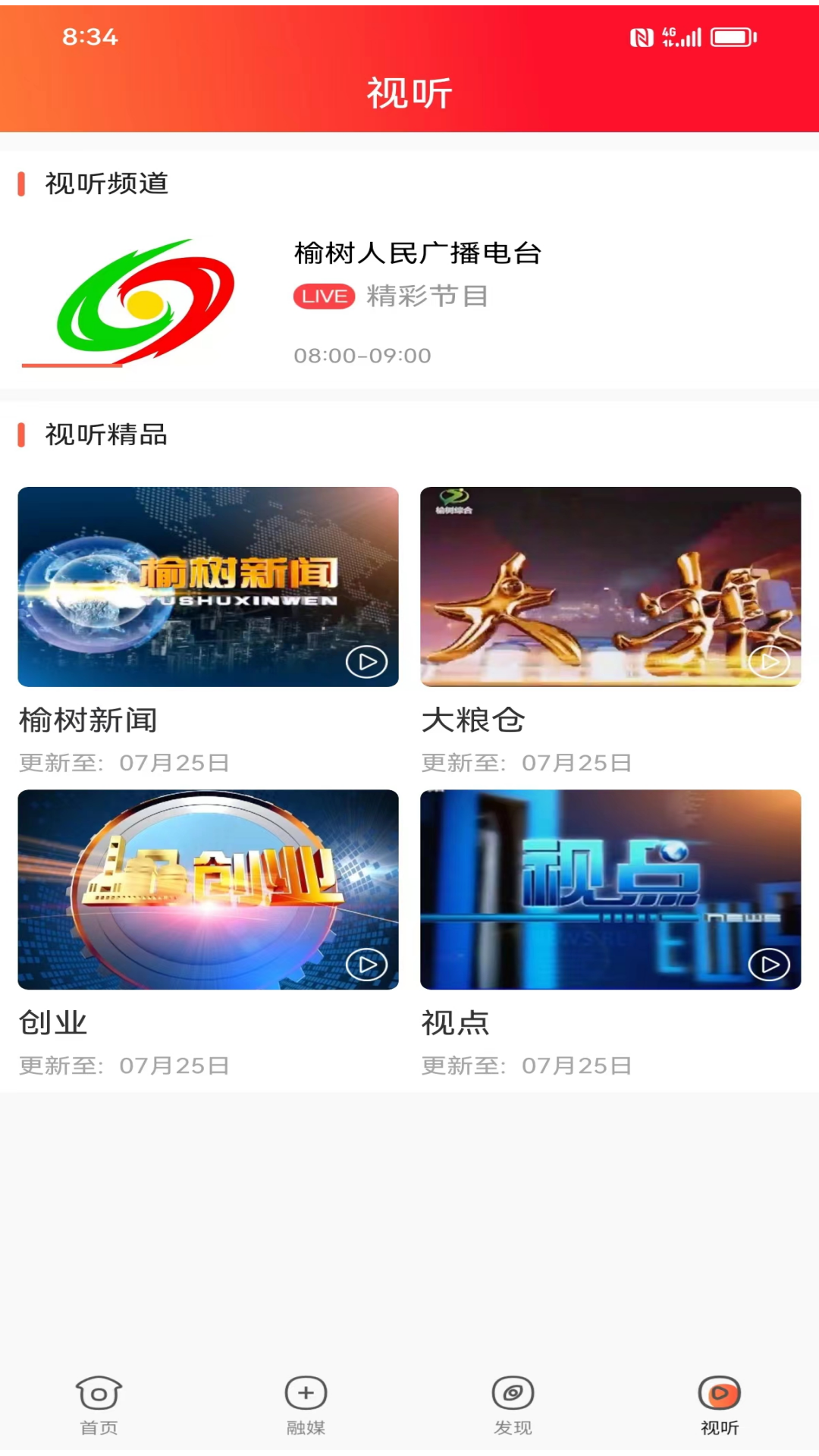Tap the play icon on 视点 video
819x1456 pixels.
[770, 965]
